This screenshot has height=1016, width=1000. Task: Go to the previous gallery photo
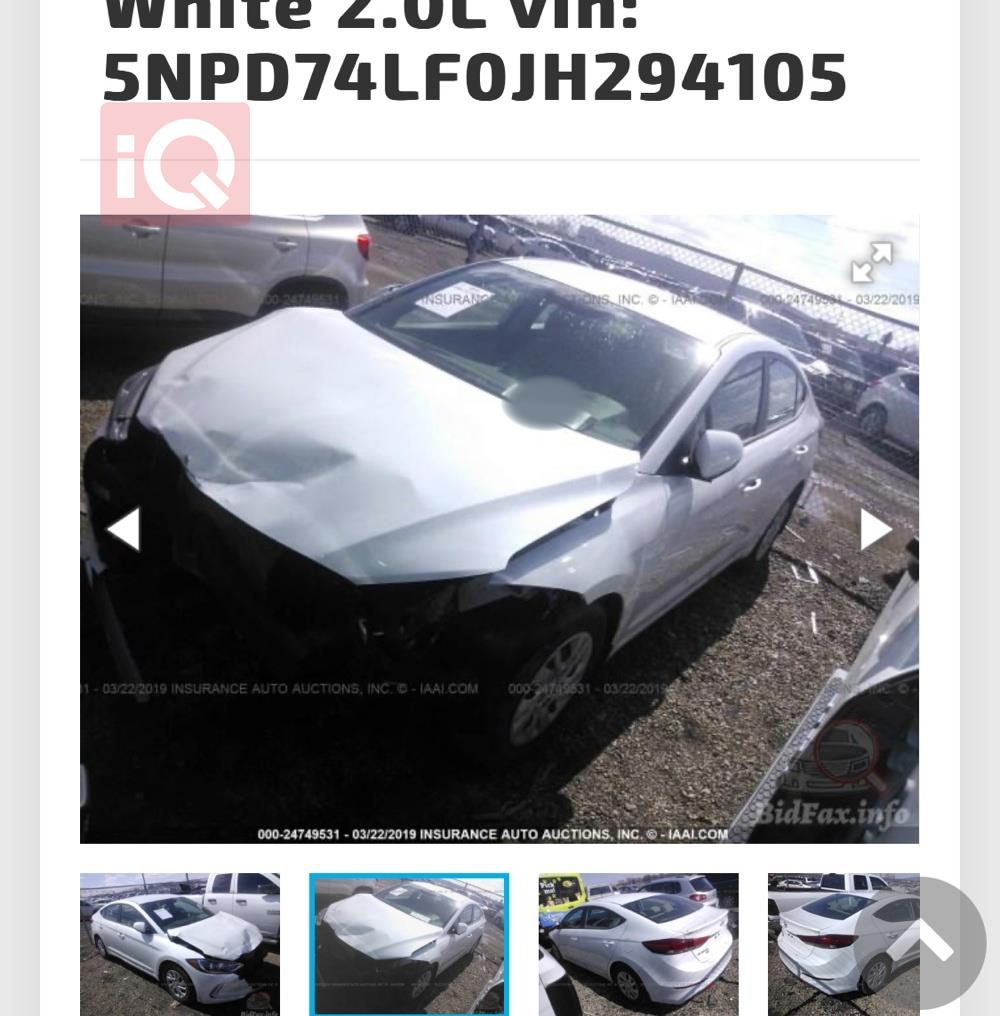(123, 529)
